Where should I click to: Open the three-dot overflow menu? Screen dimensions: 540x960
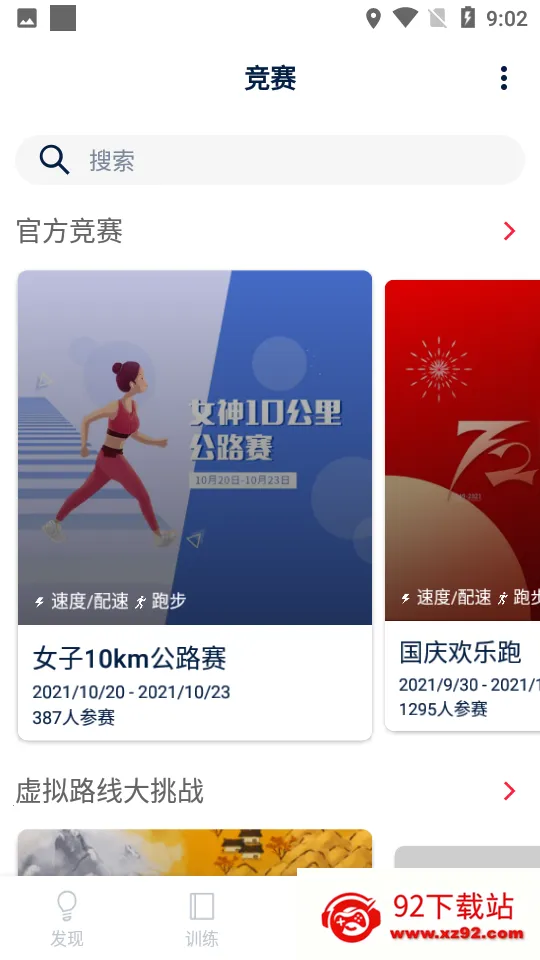point(503,78)
